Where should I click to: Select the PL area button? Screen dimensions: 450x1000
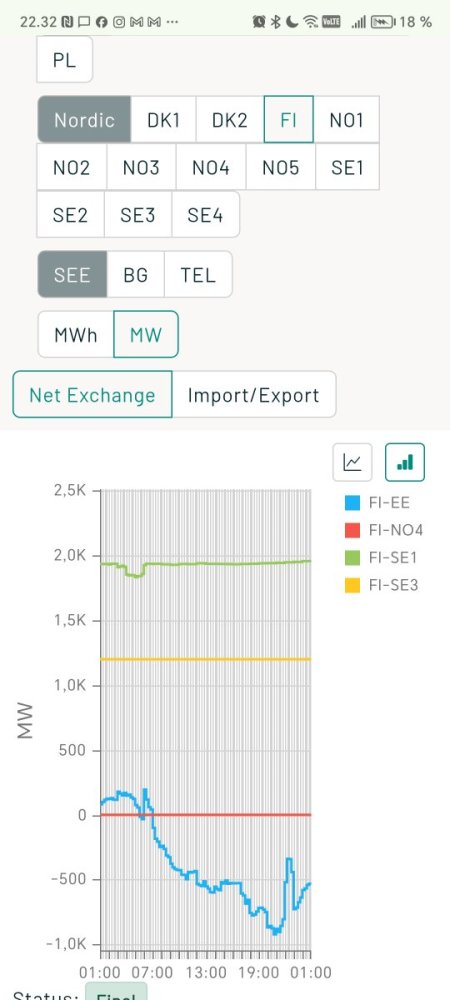[64, 60]
